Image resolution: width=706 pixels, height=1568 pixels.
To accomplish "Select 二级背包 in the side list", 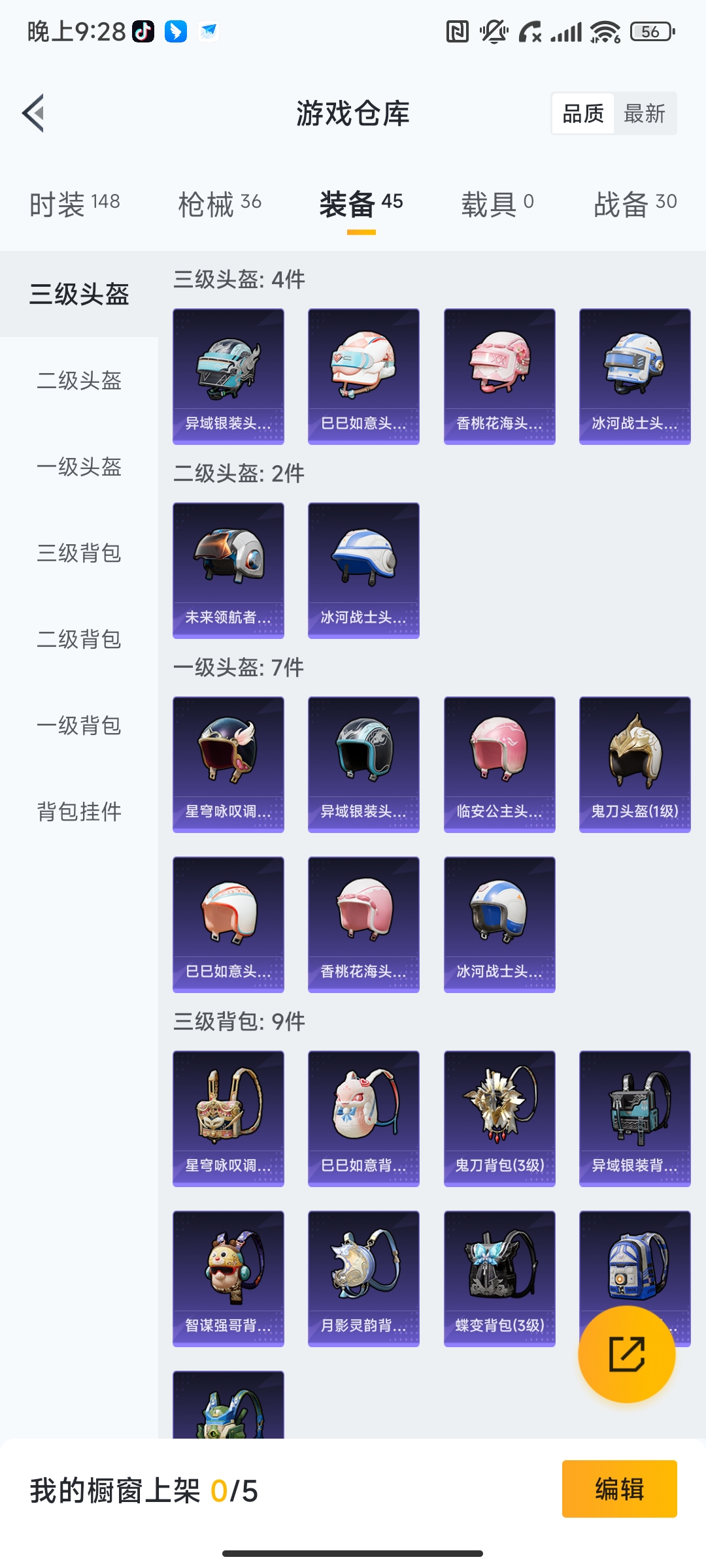I will point(79,639).
